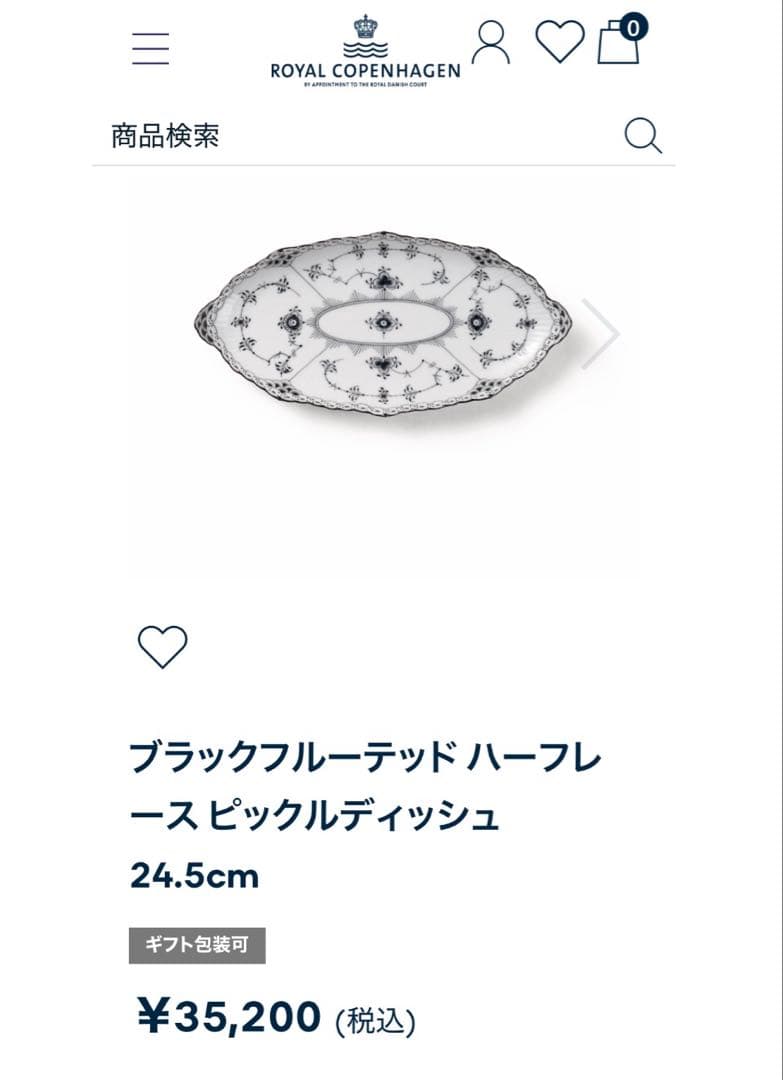Click the Royal Copenhagen crown logo
The image size is (783, 1080).
(367, 25)
